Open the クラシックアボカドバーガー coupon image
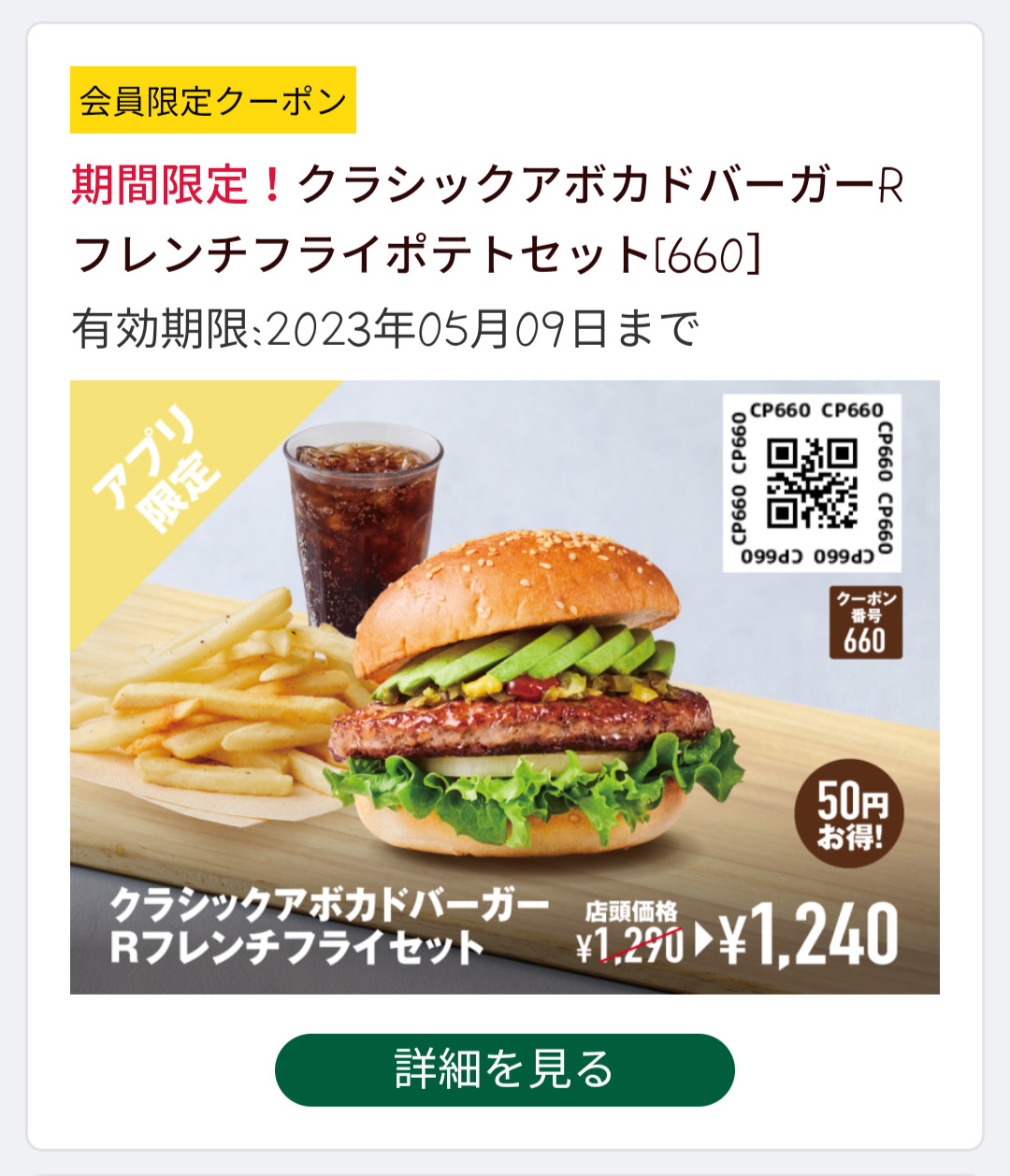 504,686
